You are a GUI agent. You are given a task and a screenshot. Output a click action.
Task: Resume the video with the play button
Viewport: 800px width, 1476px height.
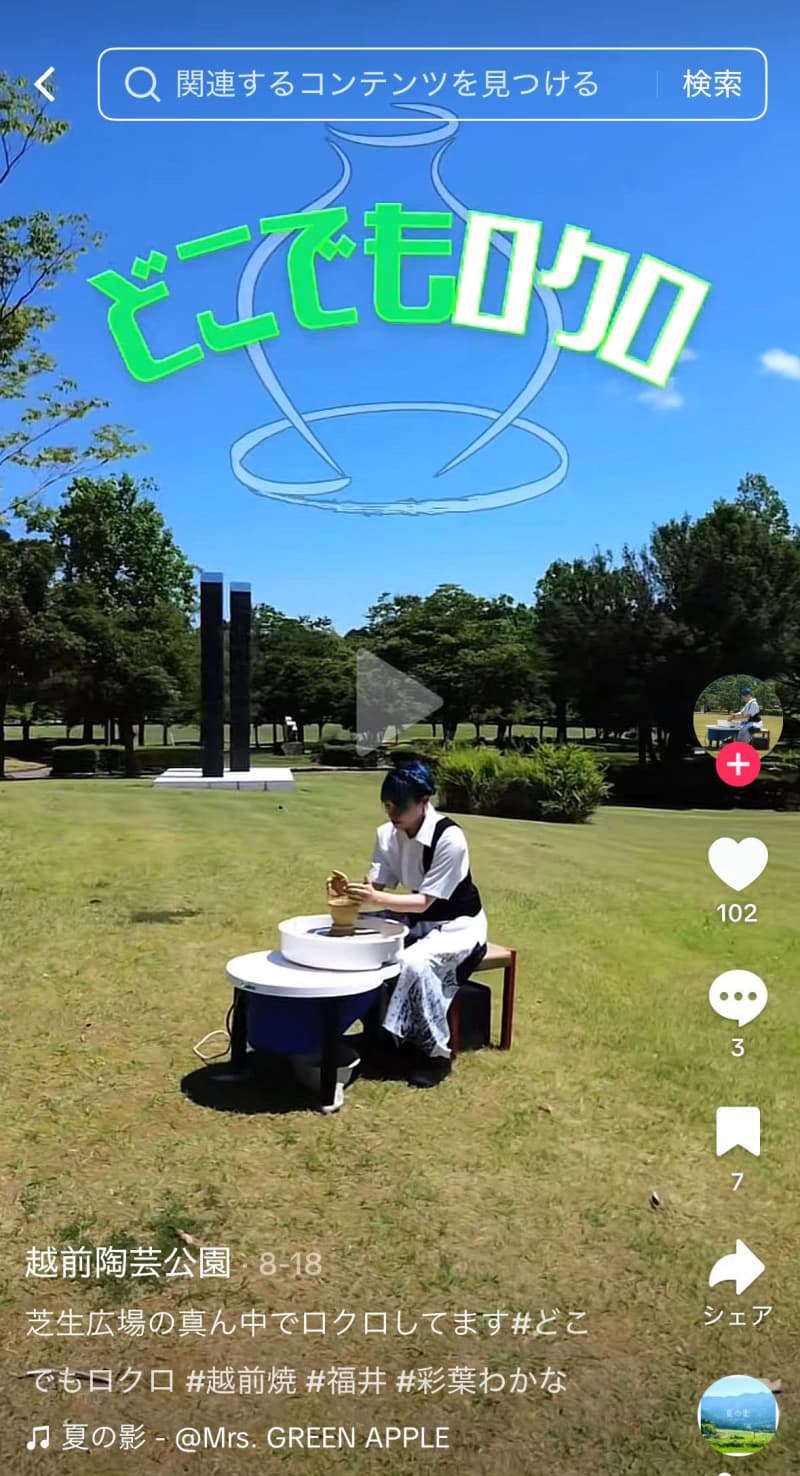[397, 702]
